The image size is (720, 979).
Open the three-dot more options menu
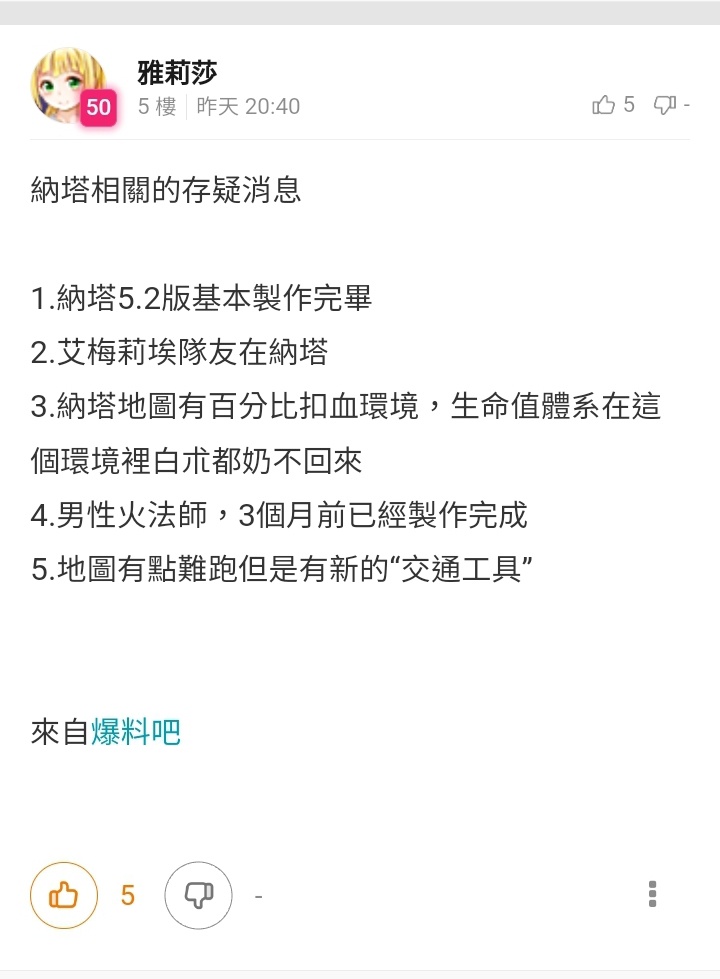tap(652, 894)
